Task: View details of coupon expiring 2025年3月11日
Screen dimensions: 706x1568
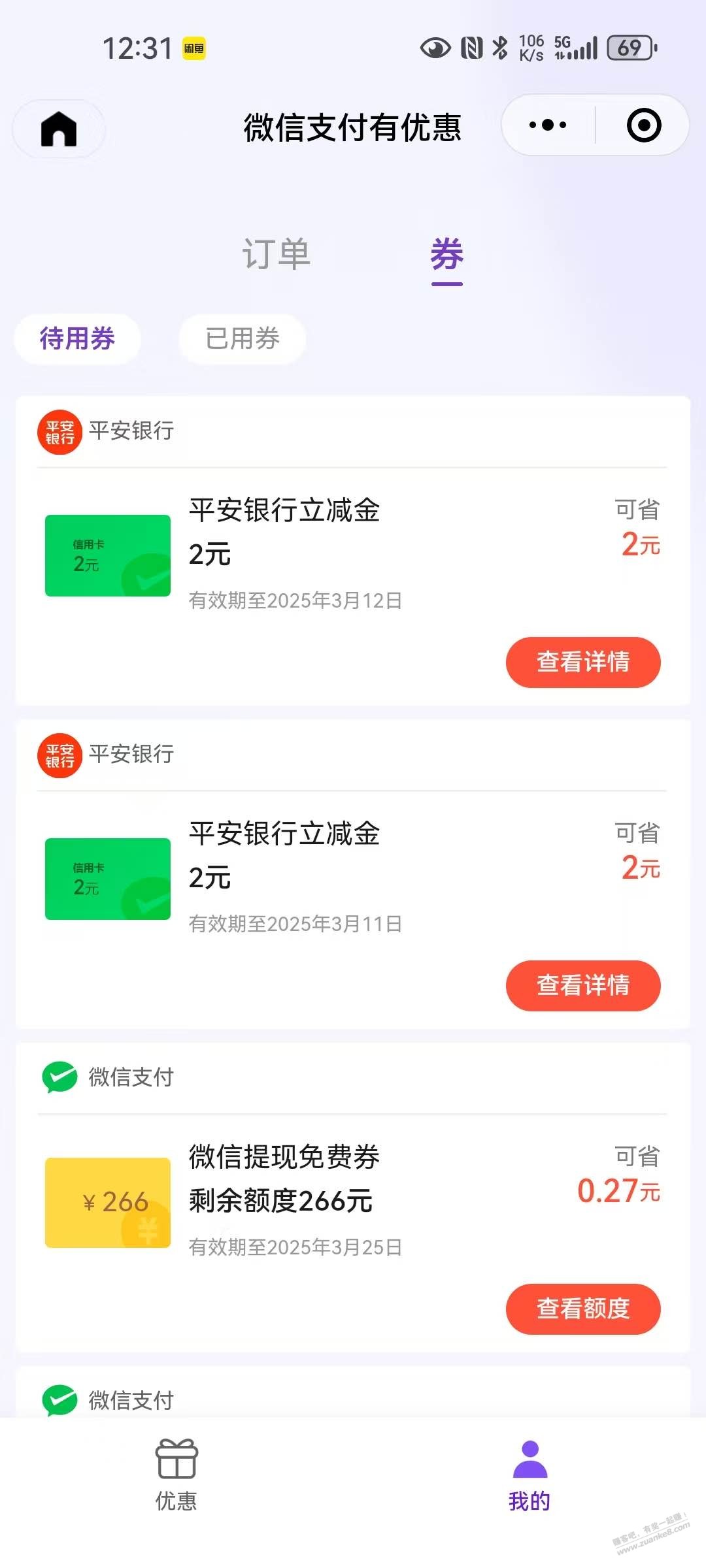Action: point(583,985)
